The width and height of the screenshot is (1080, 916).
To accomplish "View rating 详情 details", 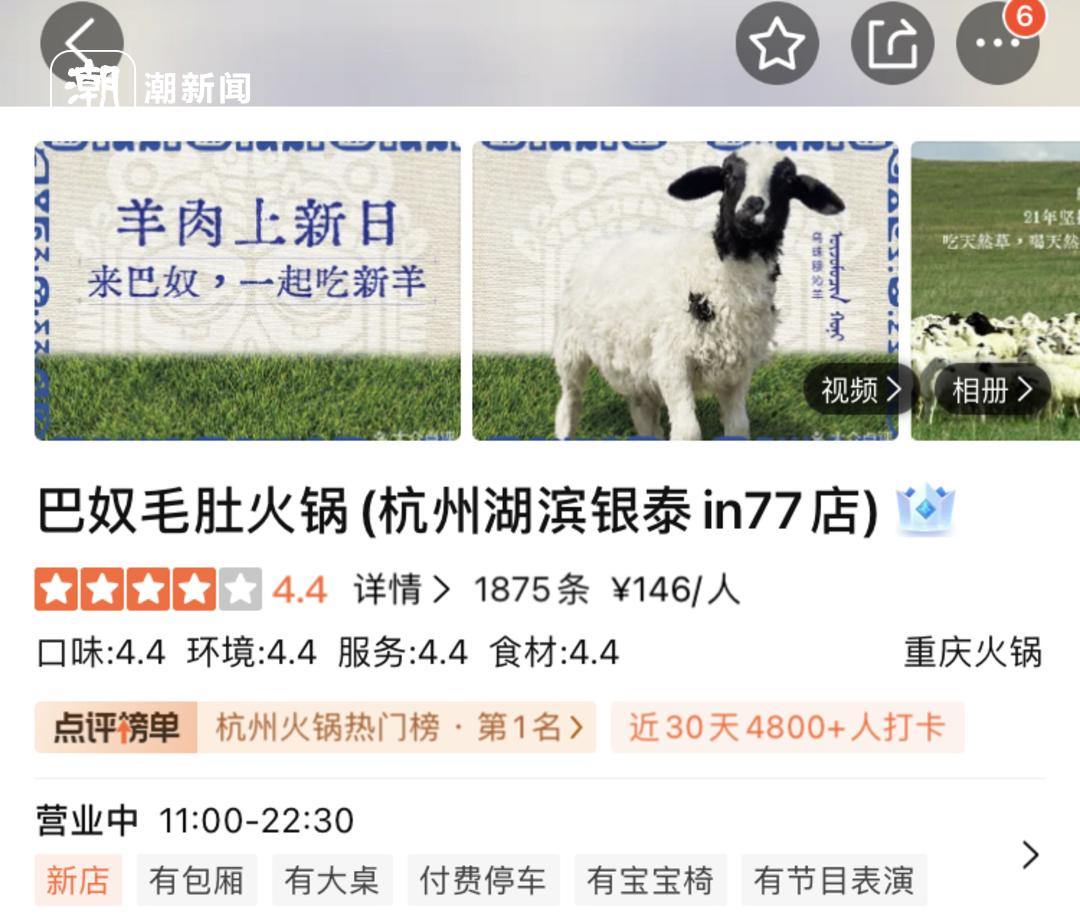I will (400, 590).
